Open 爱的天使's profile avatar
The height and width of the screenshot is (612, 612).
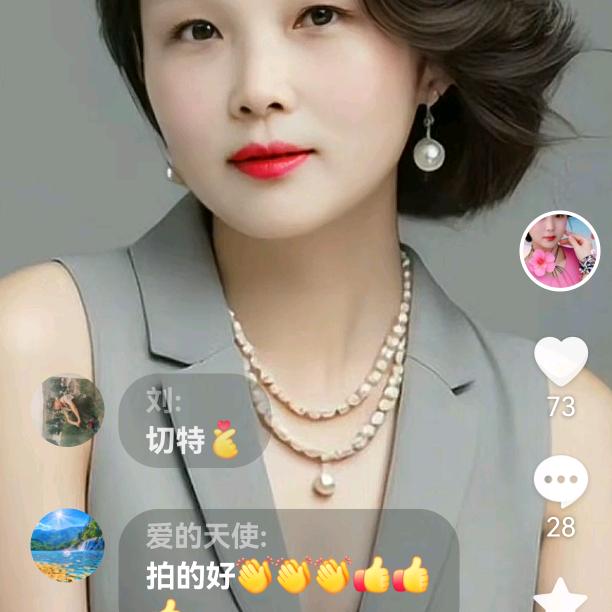click(67, 545)
